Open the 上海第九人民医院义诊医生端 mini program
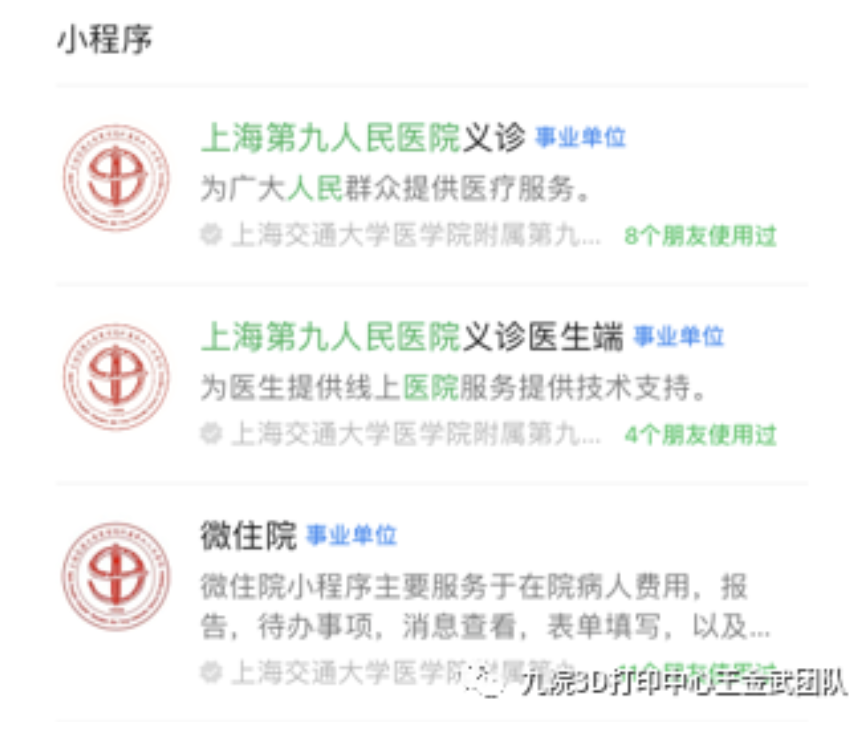The height and width of the screenshot is (745, 865). click(411, 337)
